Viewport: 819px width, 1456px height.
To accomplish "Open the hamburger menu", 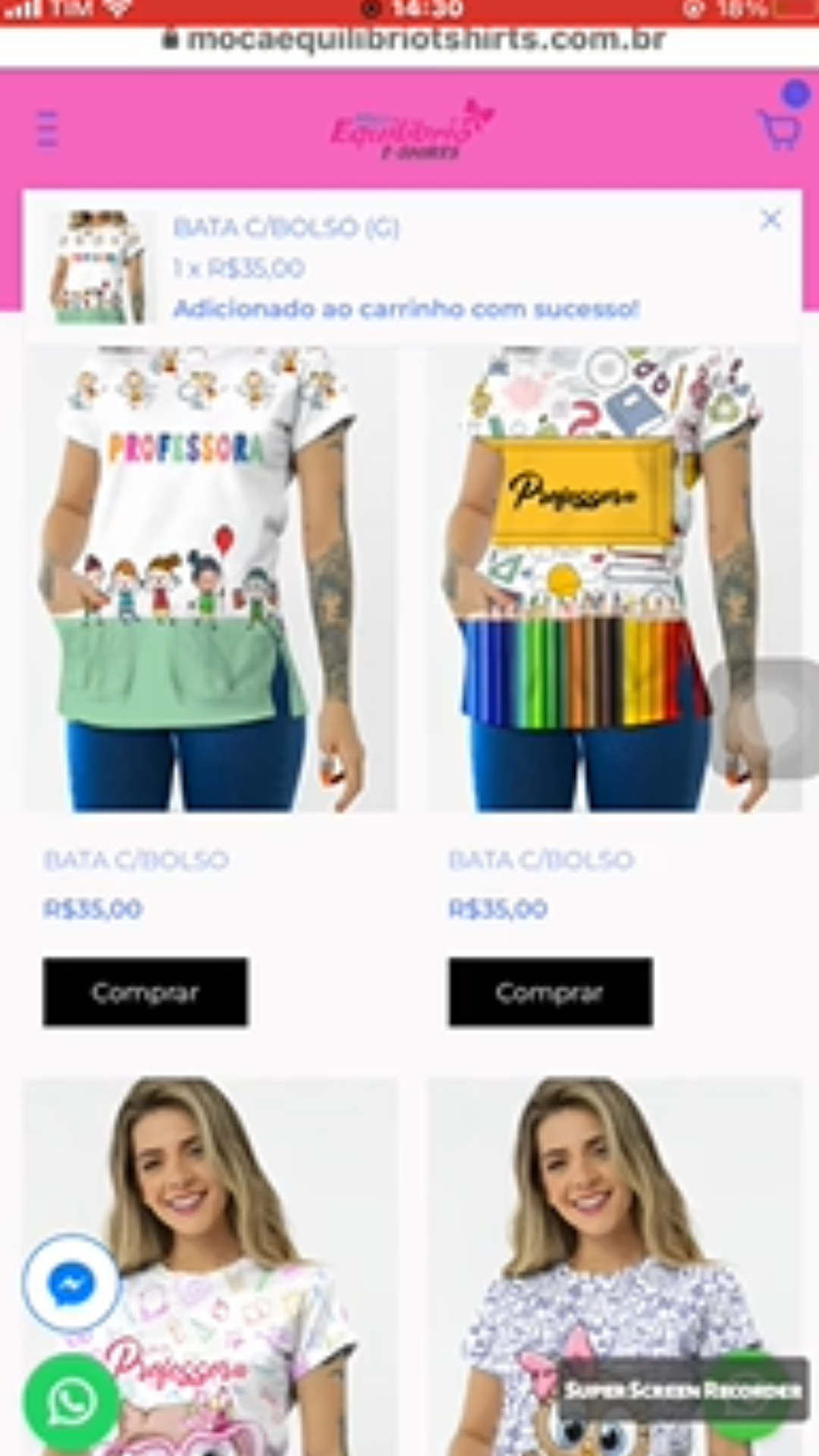I will [47, 129].
